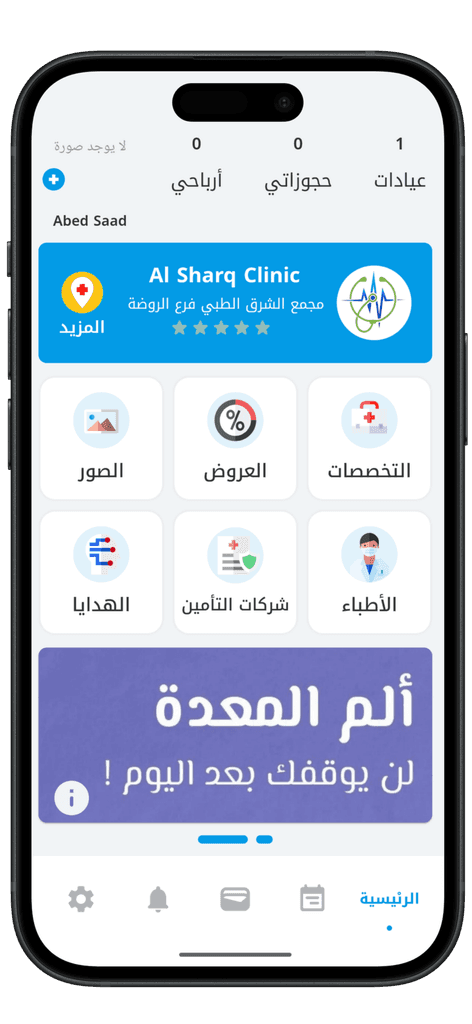
Task: Open the notifications bell tab
Action: (x=158, y=899)
